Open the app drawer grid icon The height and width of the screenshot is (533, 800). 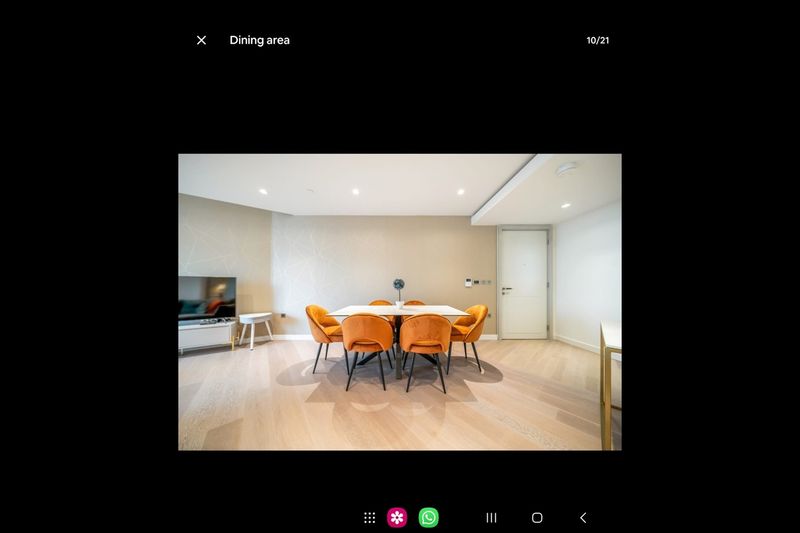pos(370,517)
